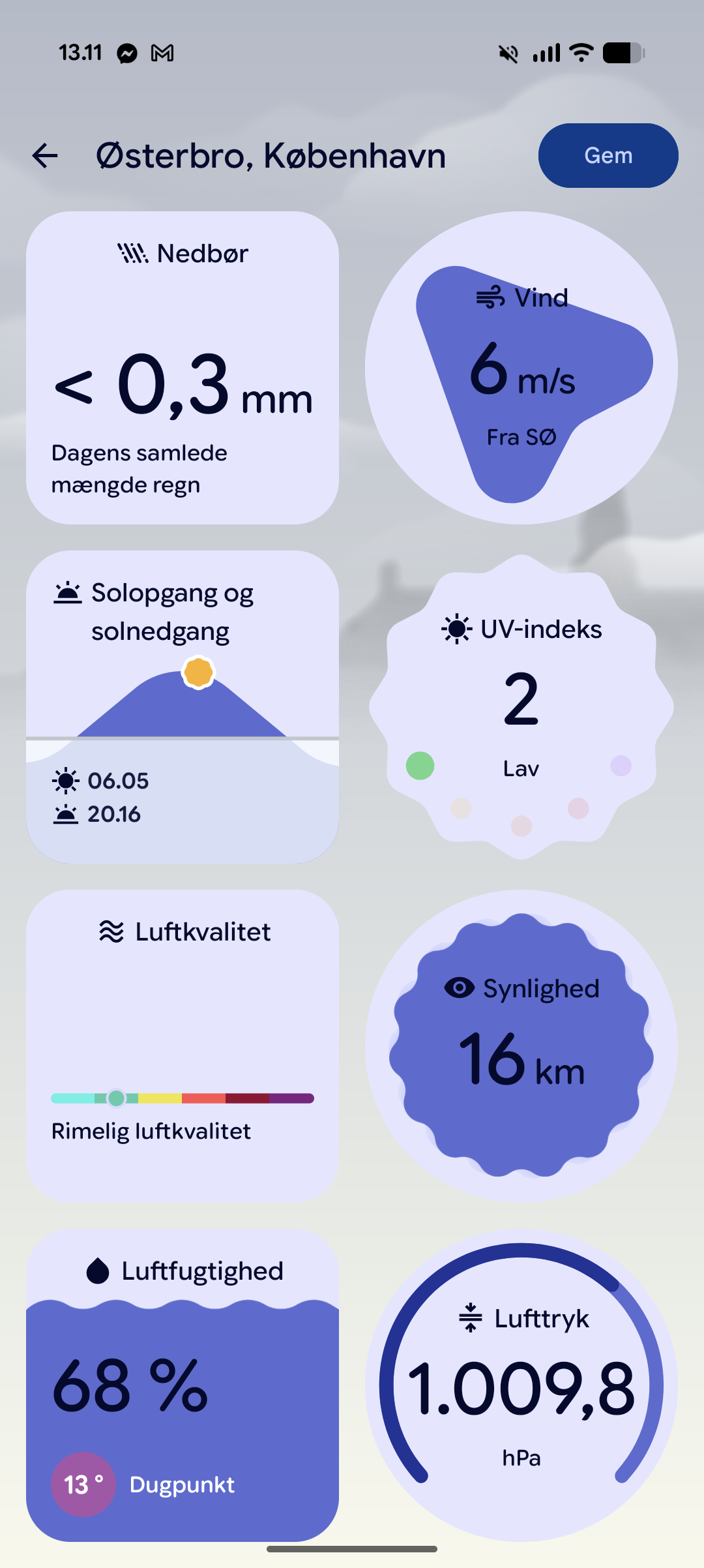Open the Luftfugtighed humidity card

[x=183, y=1385]
